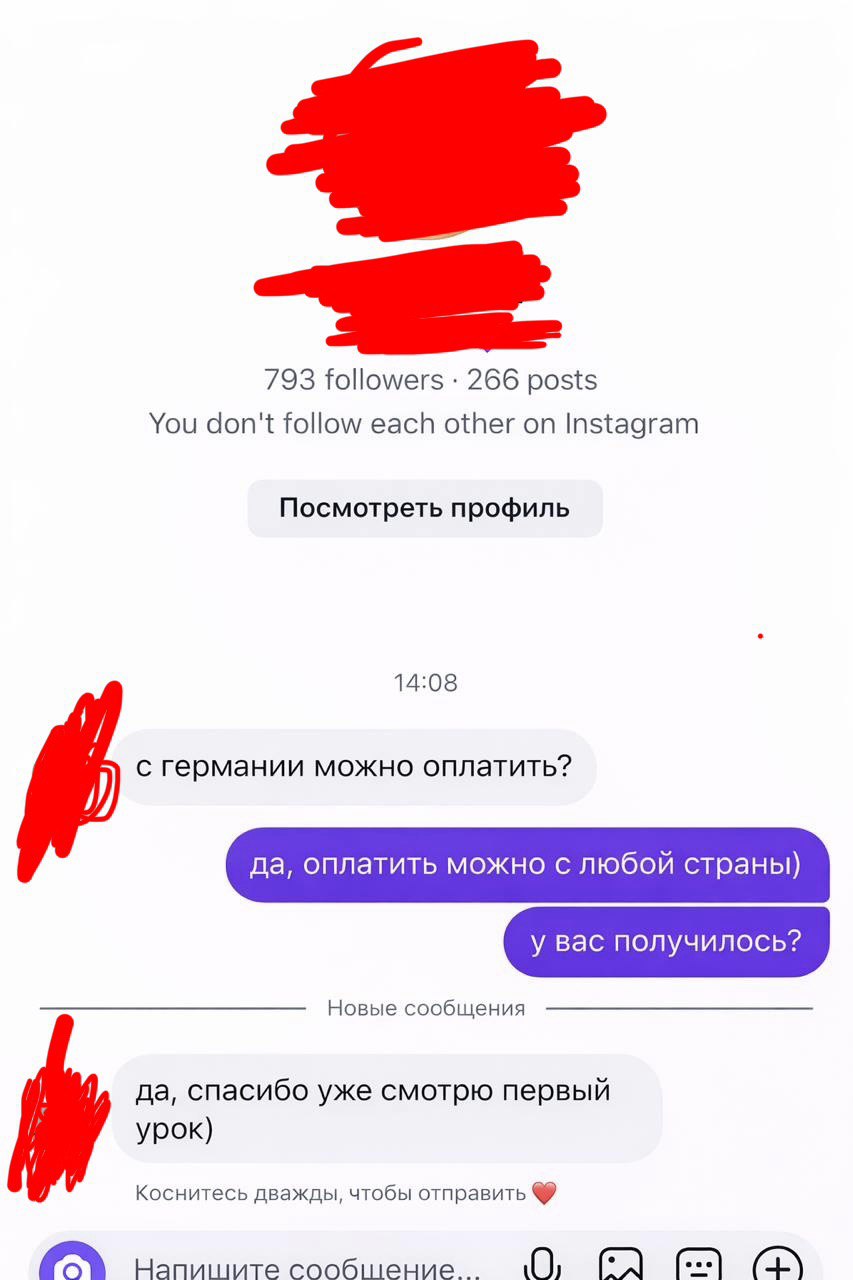Focus the Напишите сообщение text field
The width and height of the screenshot is (853, 1280).
coord(306,1268)
